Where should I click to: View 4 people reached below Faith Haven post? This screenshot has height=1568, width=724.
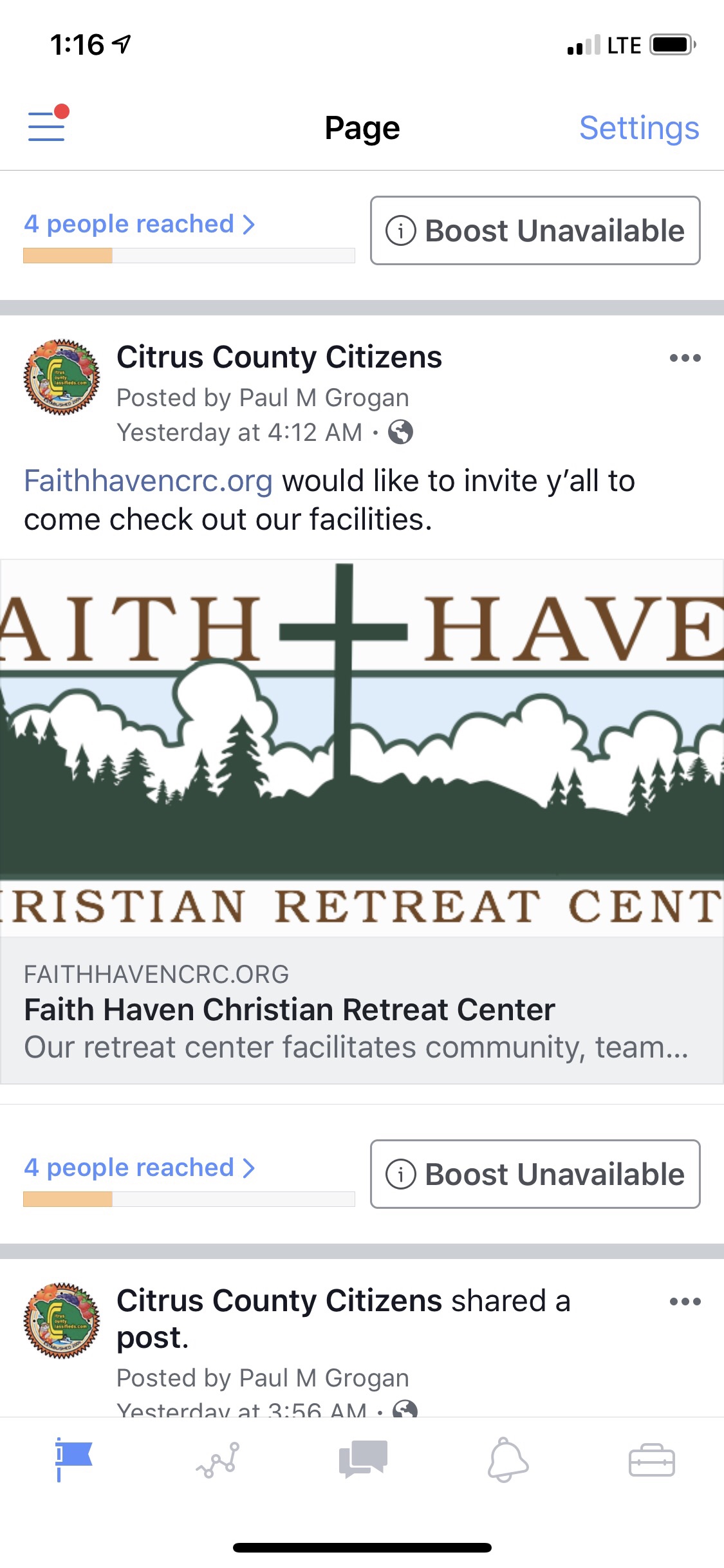pyautogui.click(x=140, y=1168)
